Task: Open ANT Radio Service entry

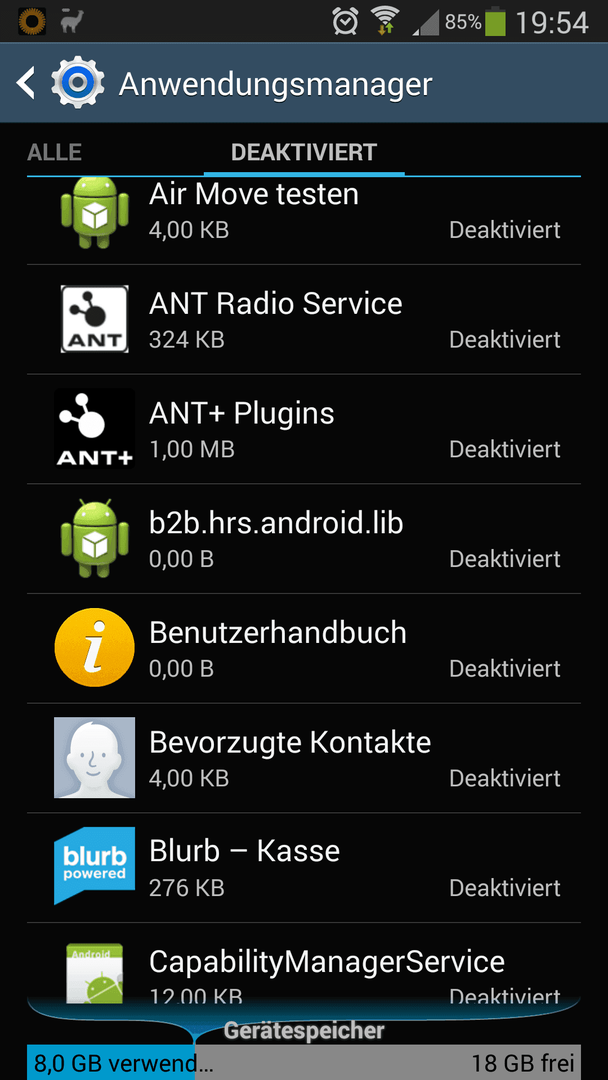Action: pos(304,320)
